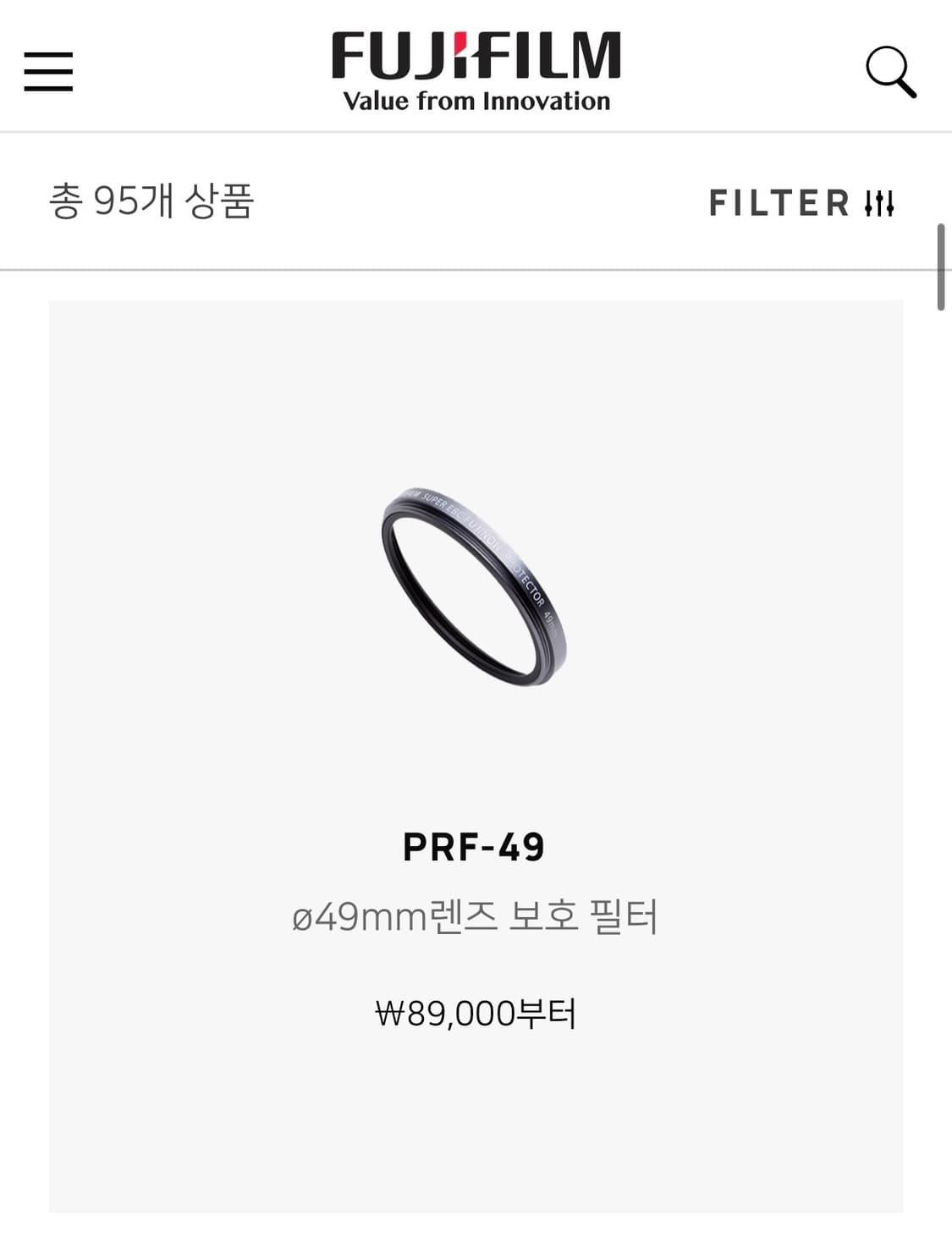Select the FUJIFILM logo
Viewport: 952px width, 1248px height.
[x=476, y=53]
